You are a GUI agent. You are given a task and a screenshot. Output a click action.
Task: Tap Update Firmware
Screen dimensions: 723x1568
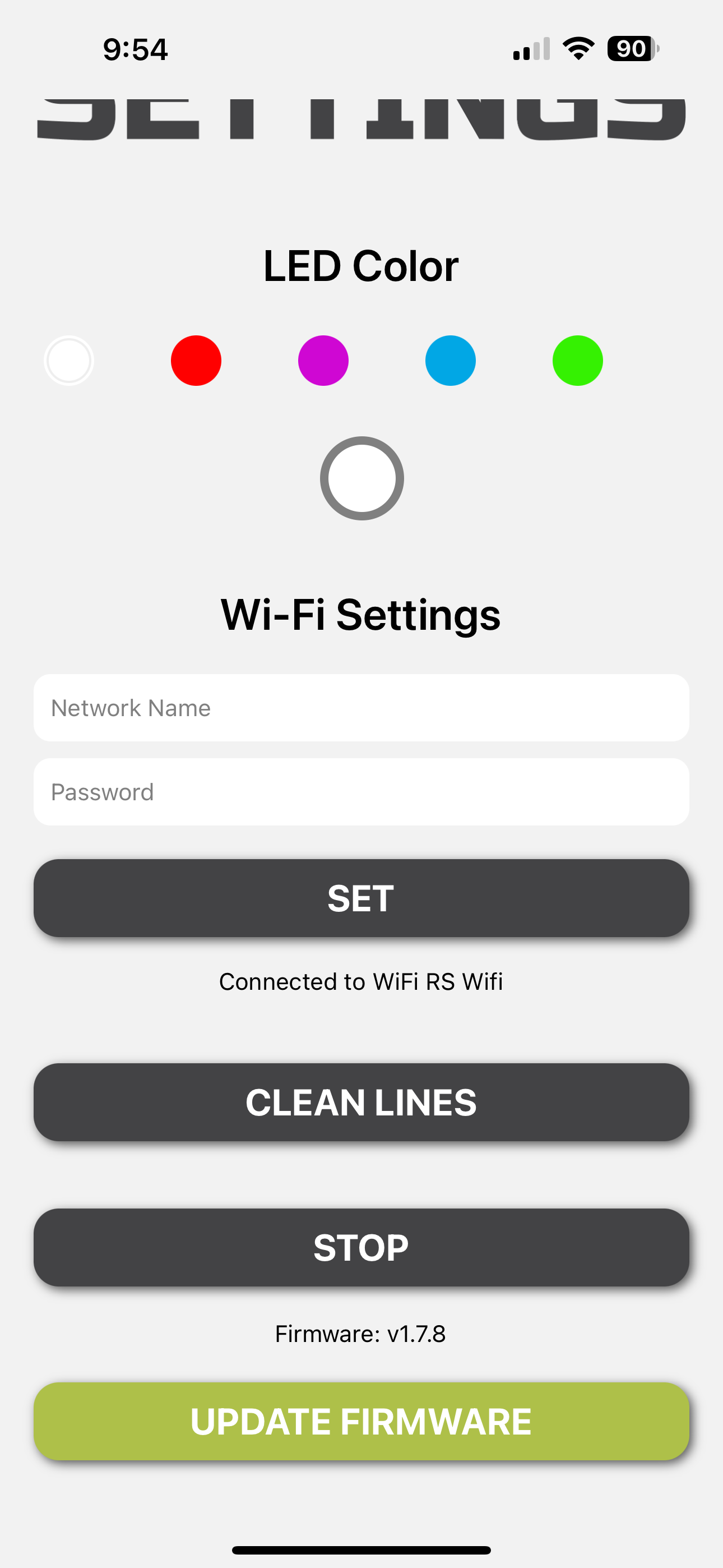(361, 1421)
